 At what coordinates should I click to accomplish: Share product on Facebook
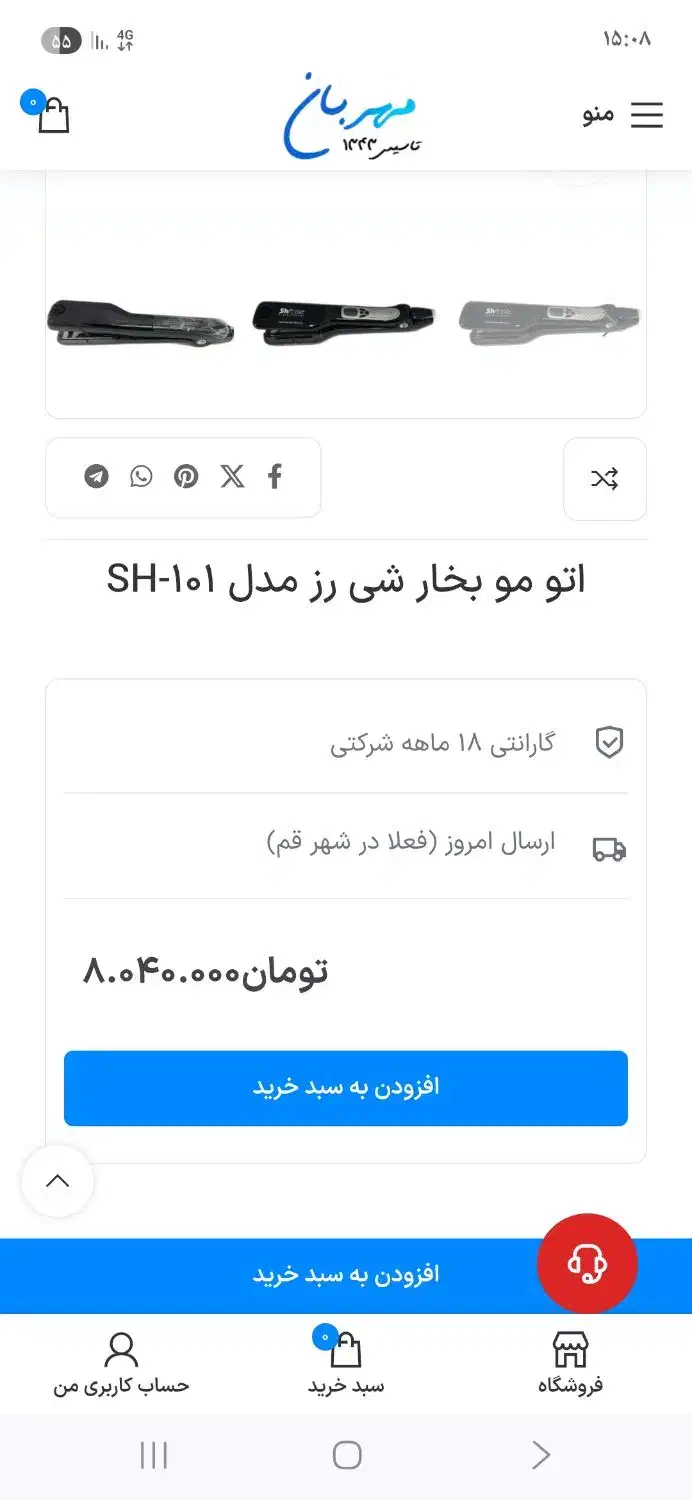275,476
